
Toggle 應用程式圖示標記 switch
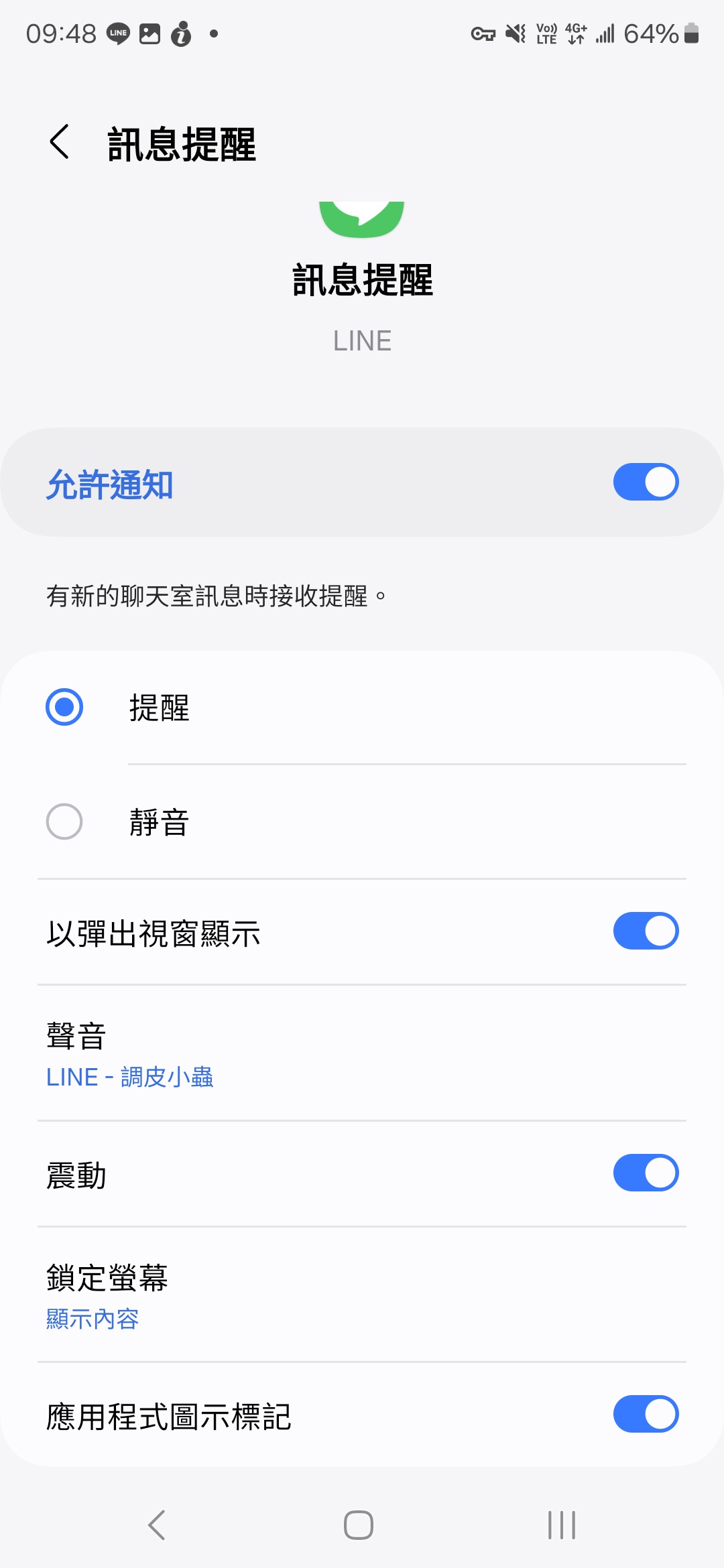[645, 1414]
